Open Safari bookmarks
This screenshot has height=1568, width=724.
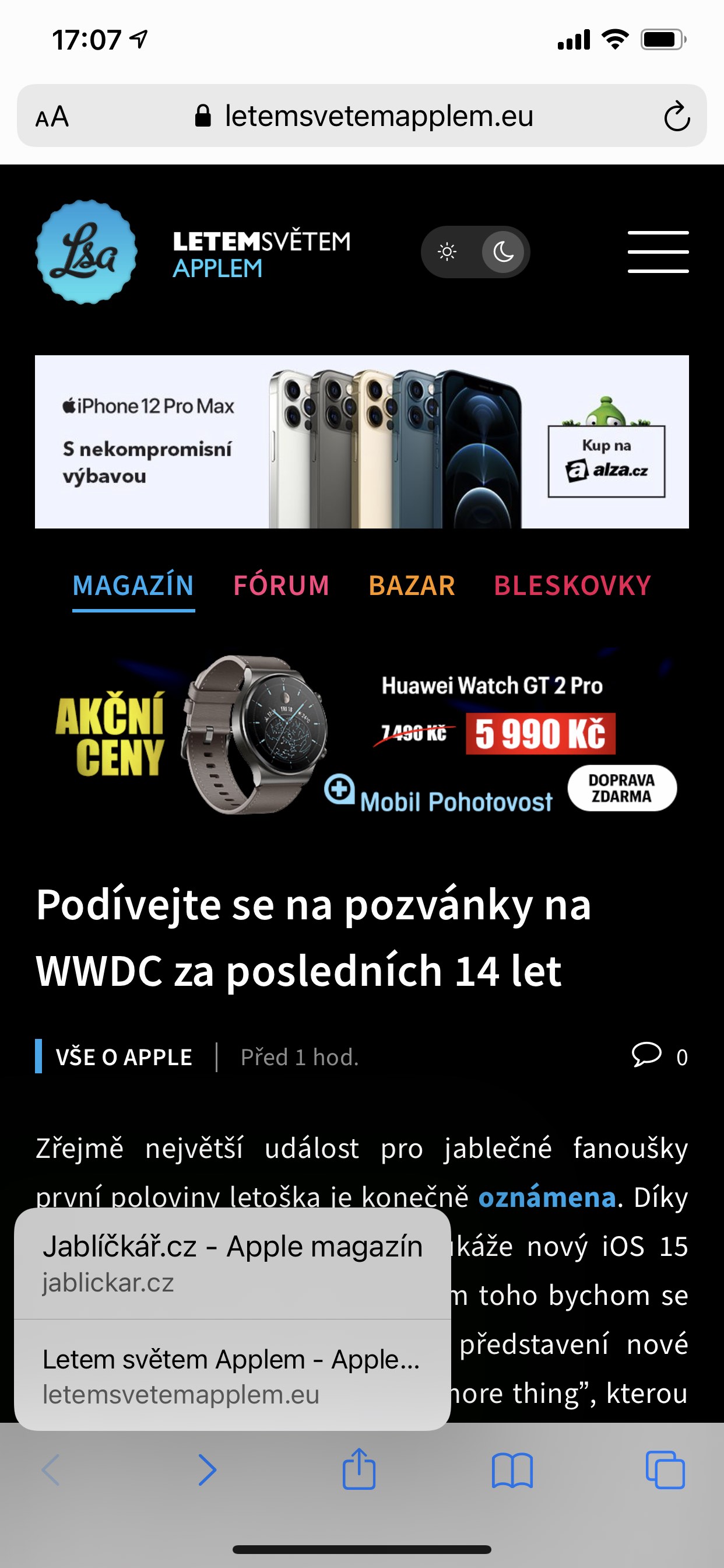pos(512,1471)
